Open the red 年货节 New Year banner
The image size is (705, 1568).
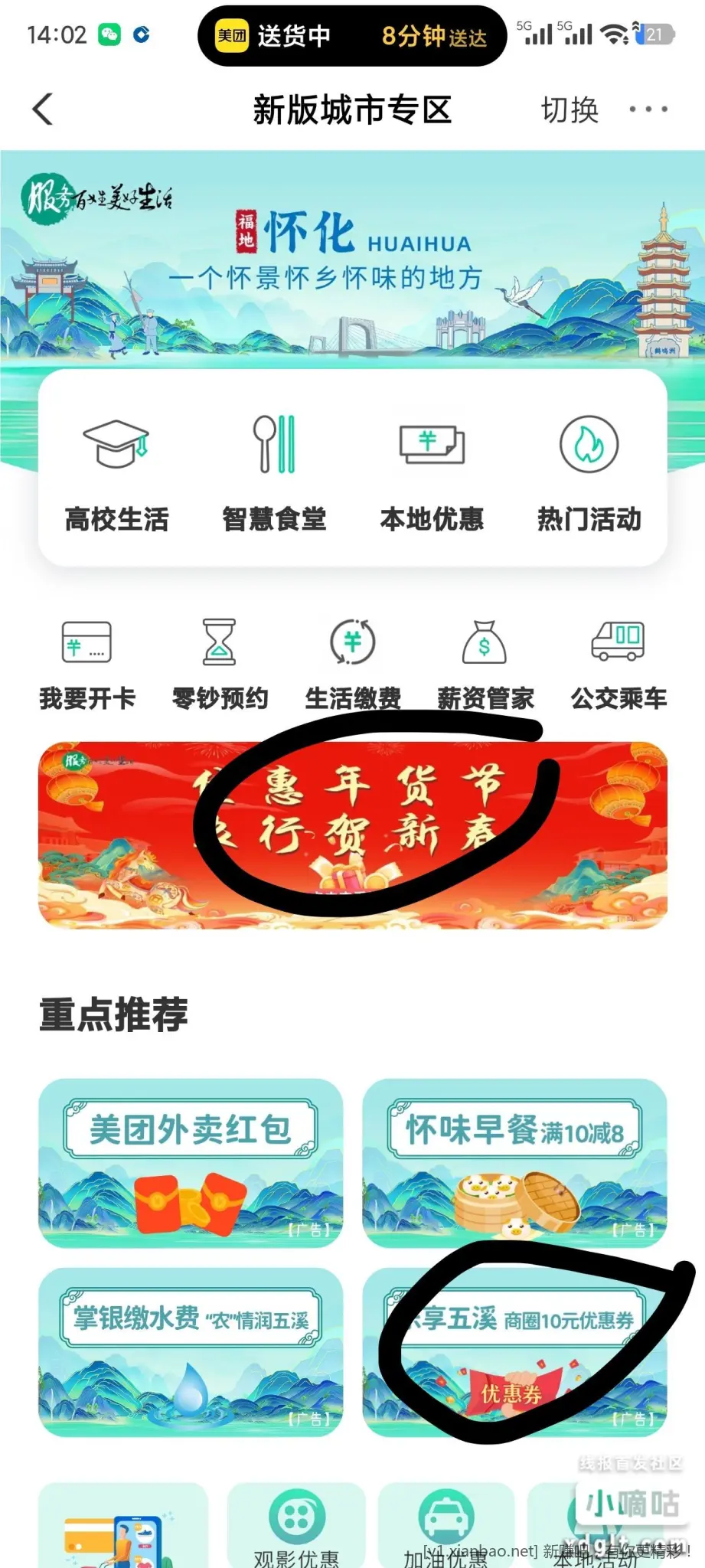tap(353, 835)
